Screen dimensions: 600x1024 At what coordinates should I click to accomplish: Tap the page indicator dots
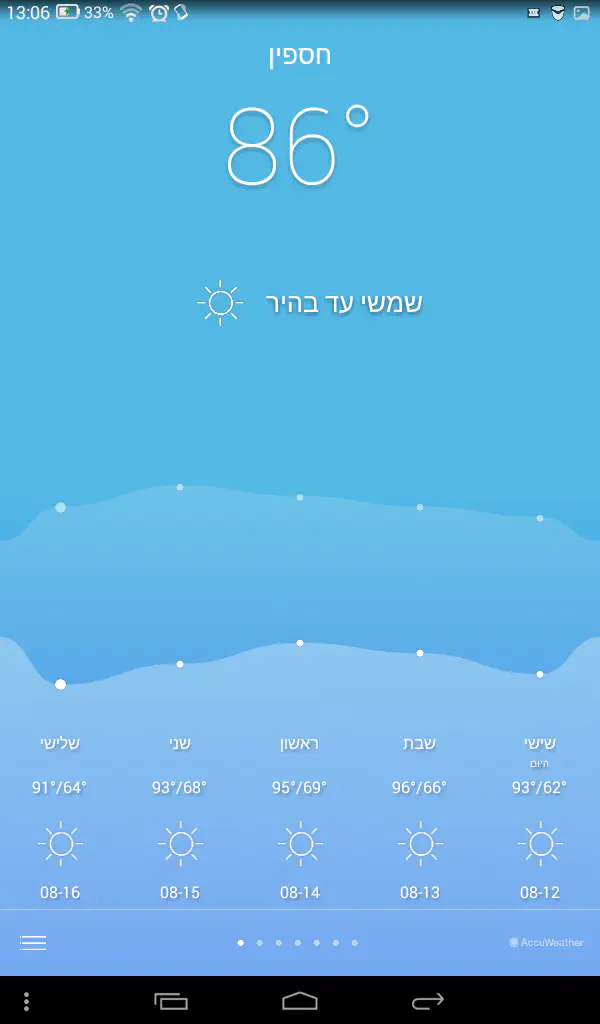(298, 942)
